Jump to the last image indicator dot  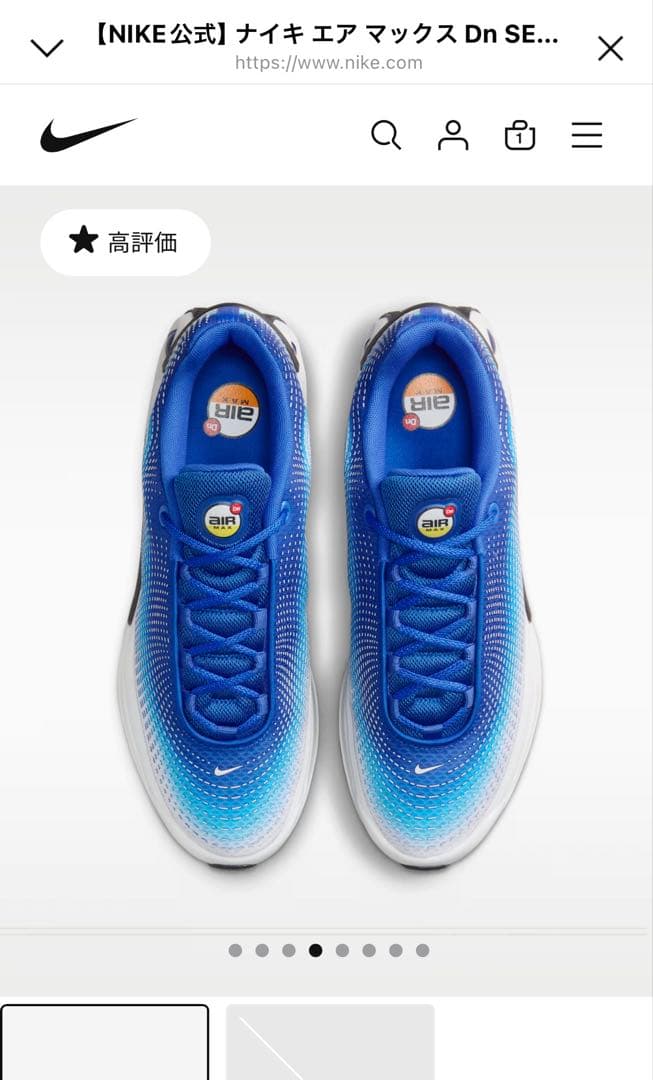click(x=422, y=951)
